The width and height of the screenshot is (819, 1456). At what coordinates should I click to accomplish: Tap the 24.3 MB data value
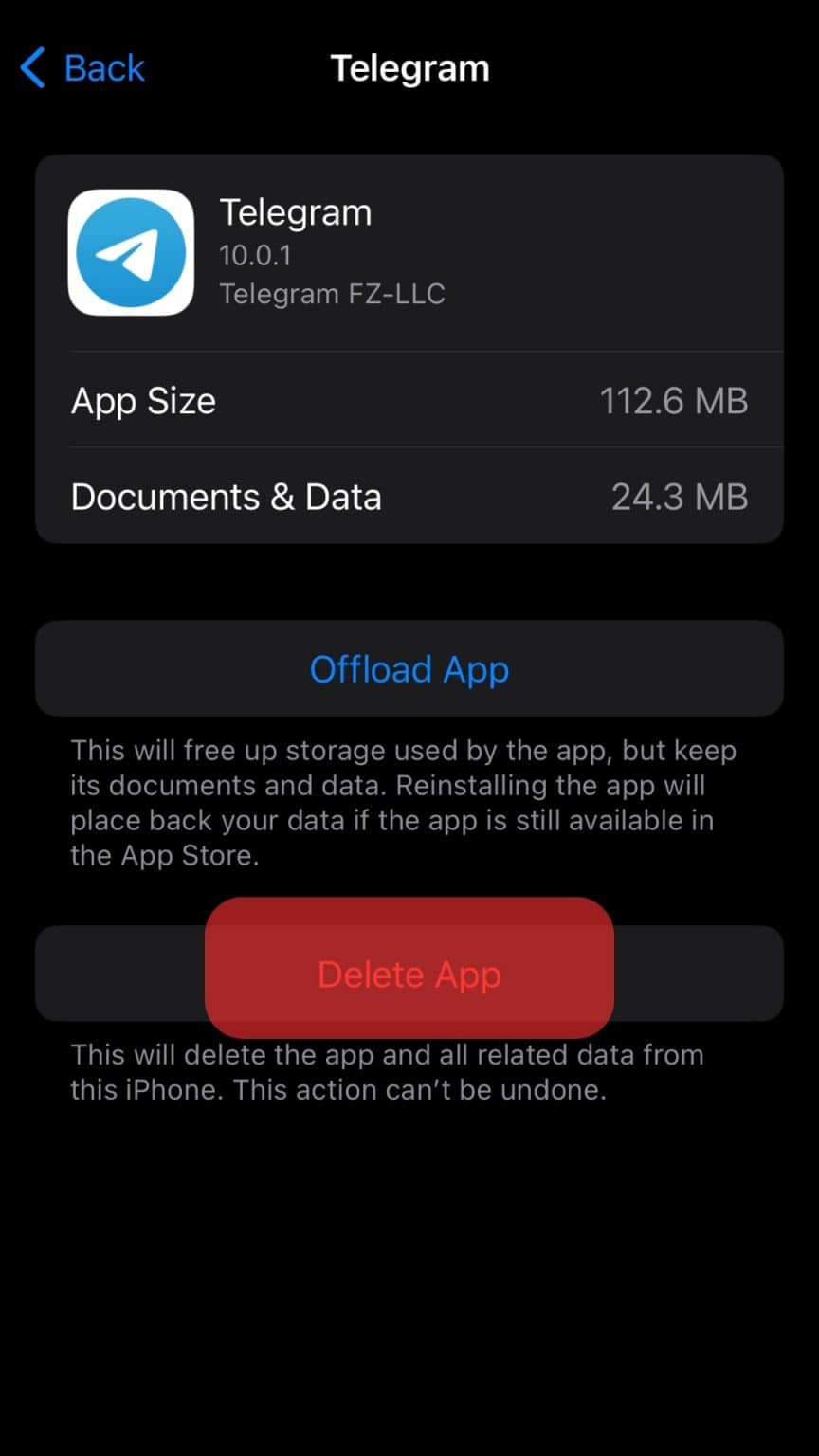click(x=680, y=496)
